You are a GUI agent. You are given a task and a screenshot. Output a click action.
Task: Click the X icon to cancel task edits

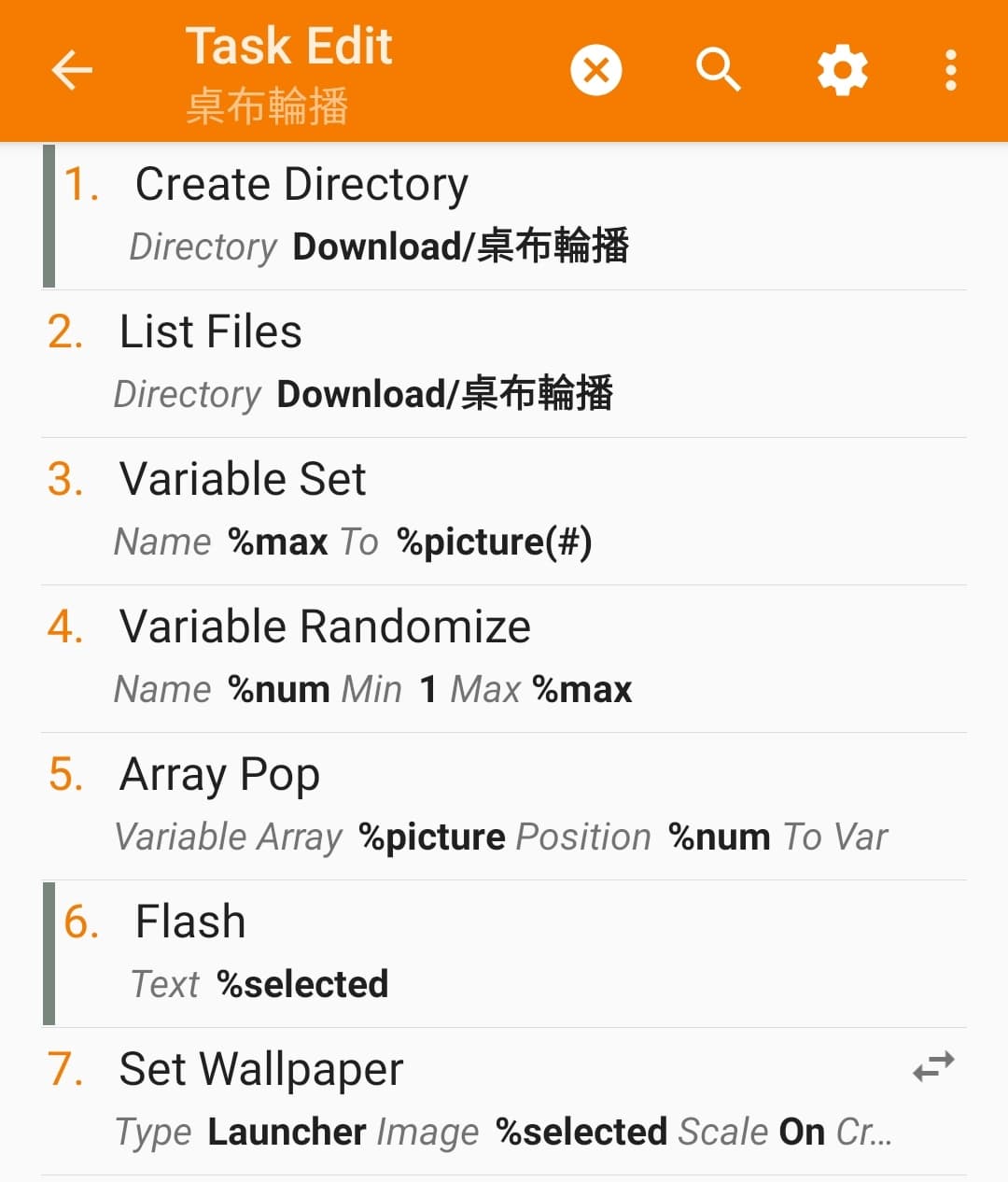596,70
